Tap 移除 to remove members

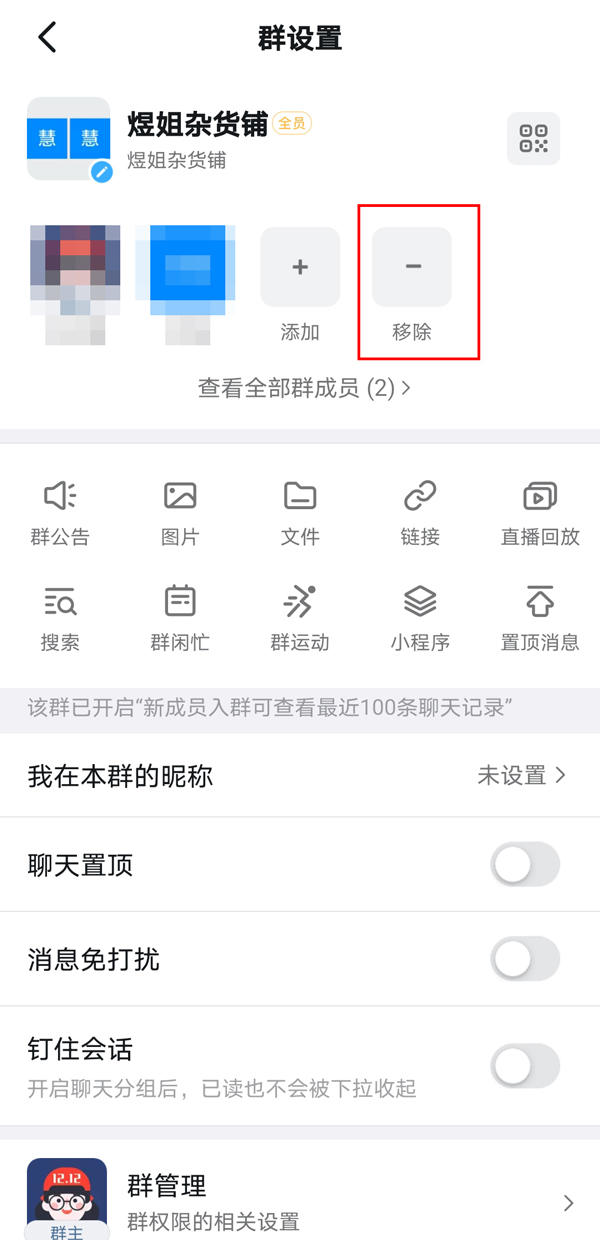pyautogui.click(x=412, y=268)
